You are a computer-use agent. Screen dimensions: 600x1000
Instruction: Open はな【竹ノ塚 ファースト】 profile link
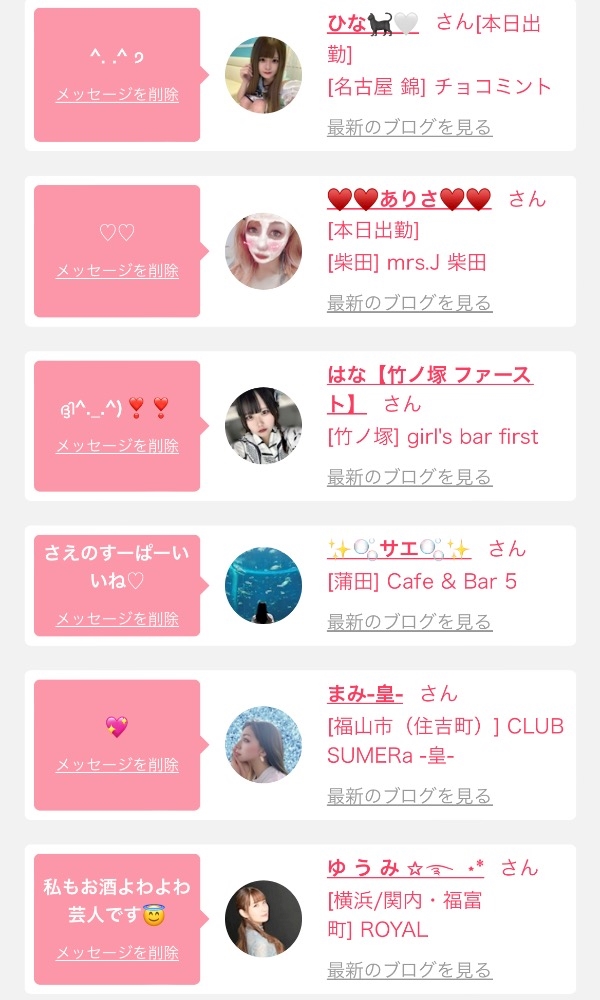[430, 376]
